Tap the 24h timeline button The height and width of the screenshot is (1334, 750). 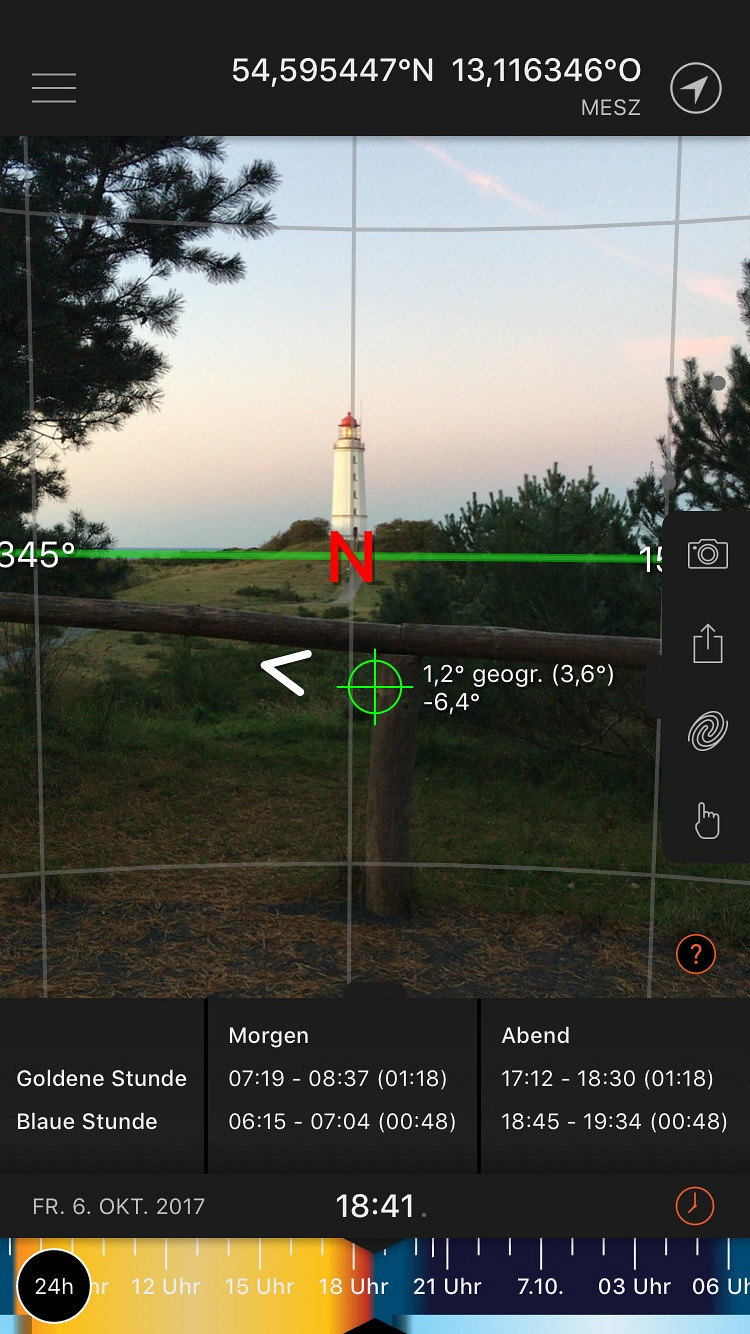pos(54,1286)
